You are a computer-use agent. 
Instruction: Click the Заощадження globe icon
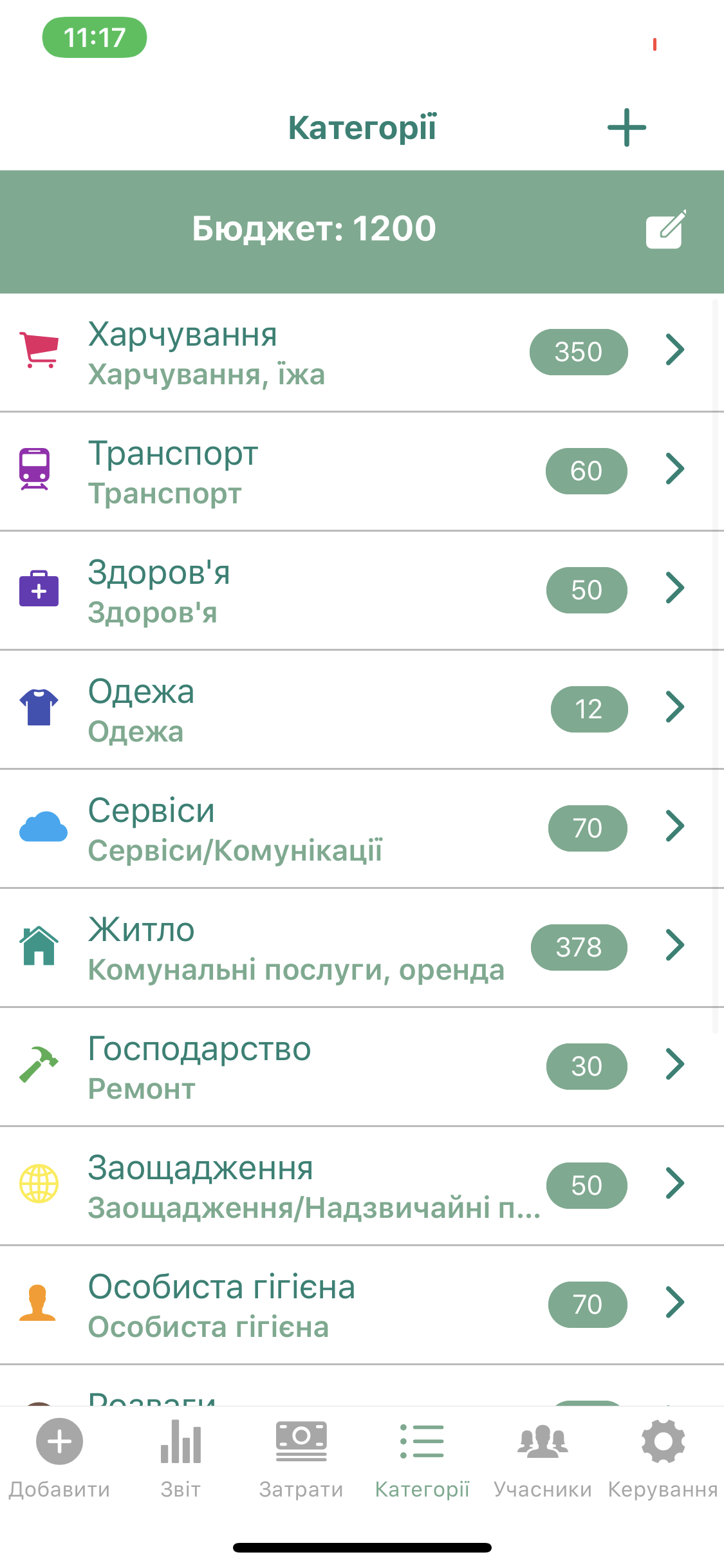pyautogui.click(x=40, y=1184)
